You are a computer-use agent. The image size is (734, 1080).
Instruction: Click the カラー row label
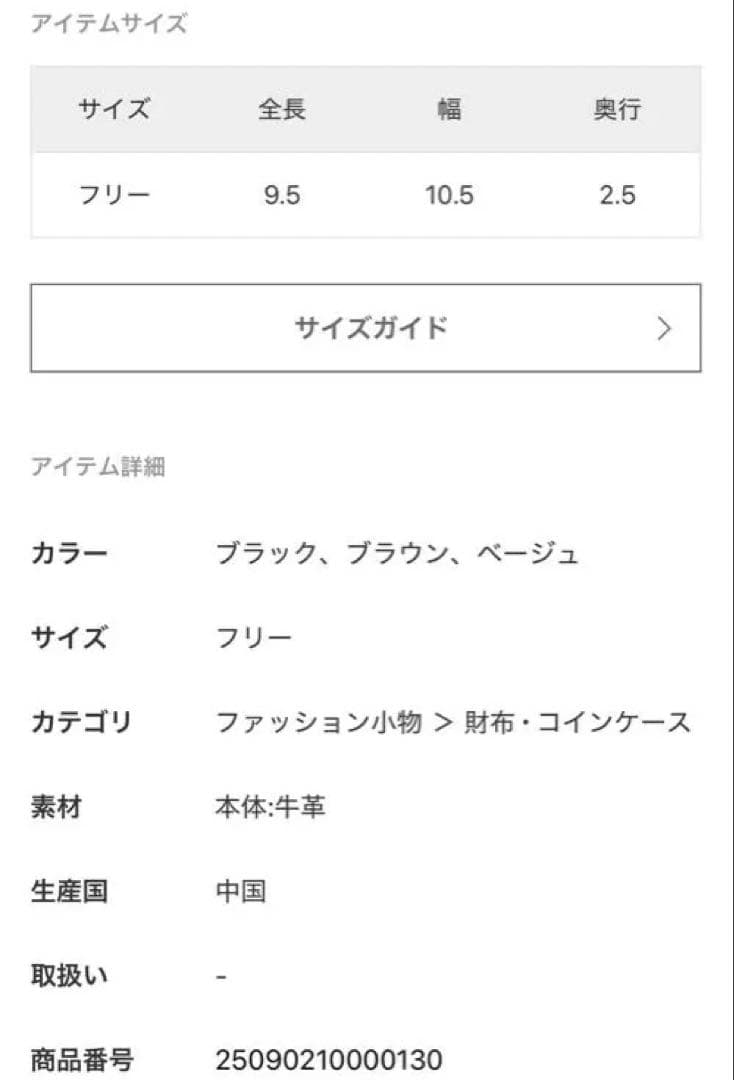pyautogui.click(x=68, y=552)
